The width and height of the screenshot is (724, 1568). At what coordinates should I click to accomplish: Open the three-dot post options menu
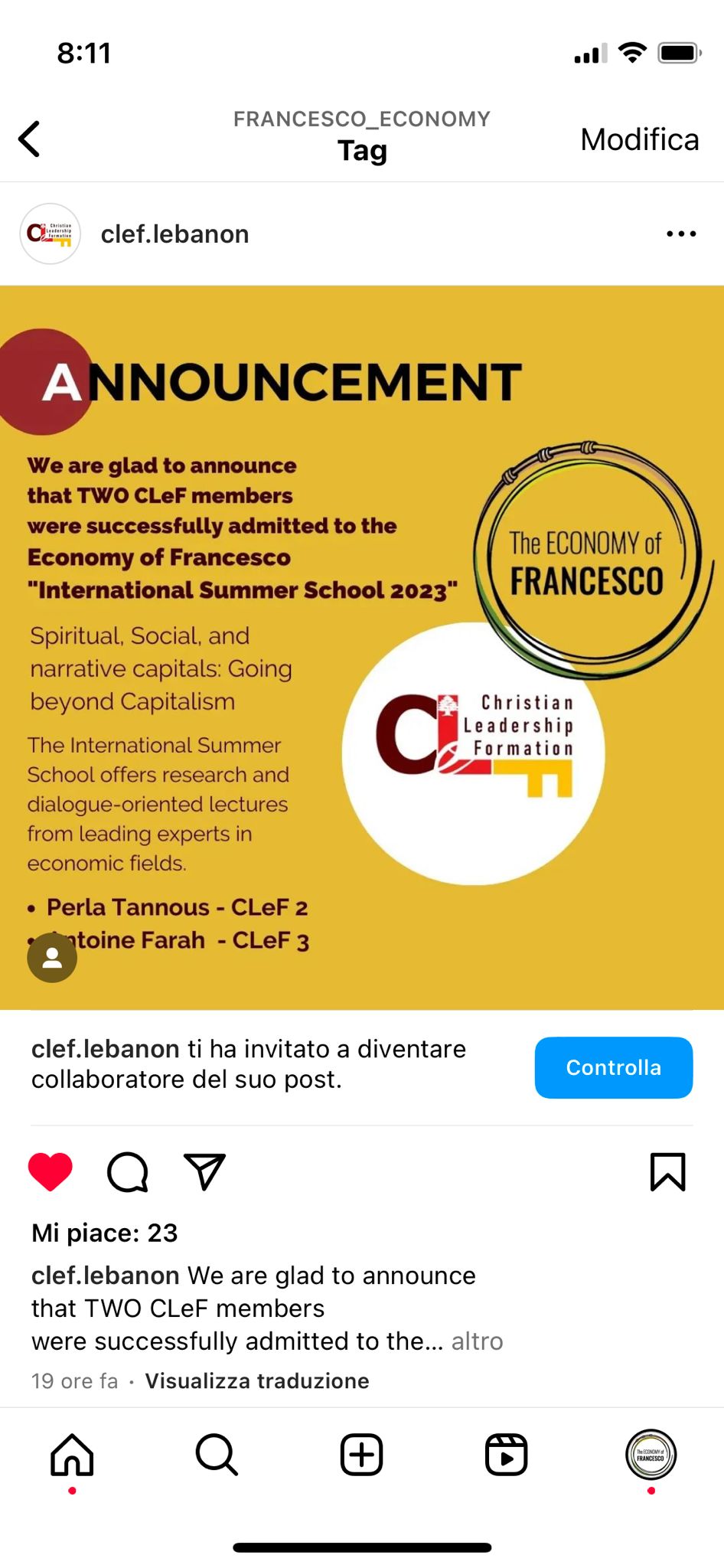681,234
